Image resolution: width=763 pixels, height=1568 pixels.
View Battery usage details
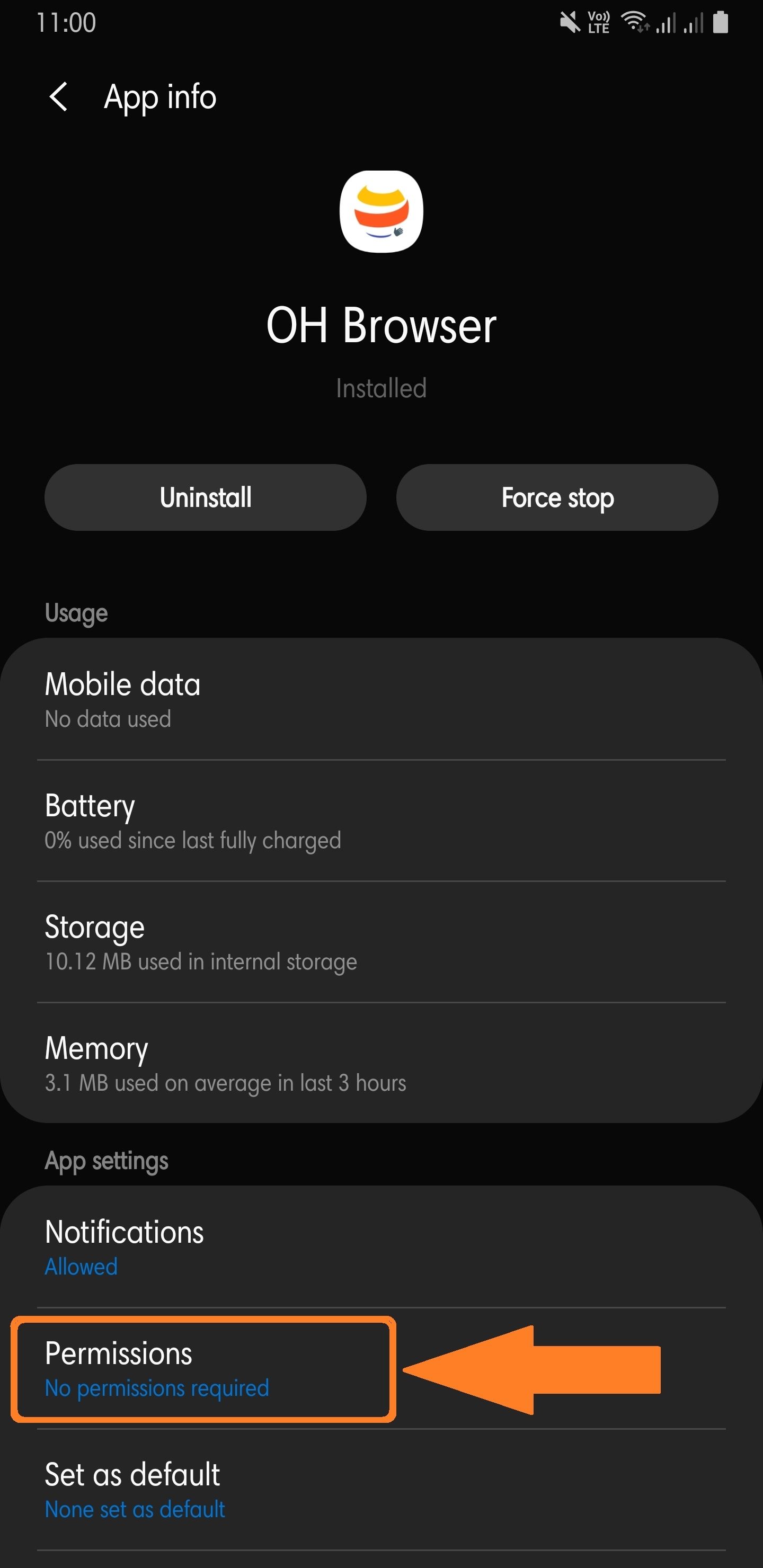coord(381,821)
